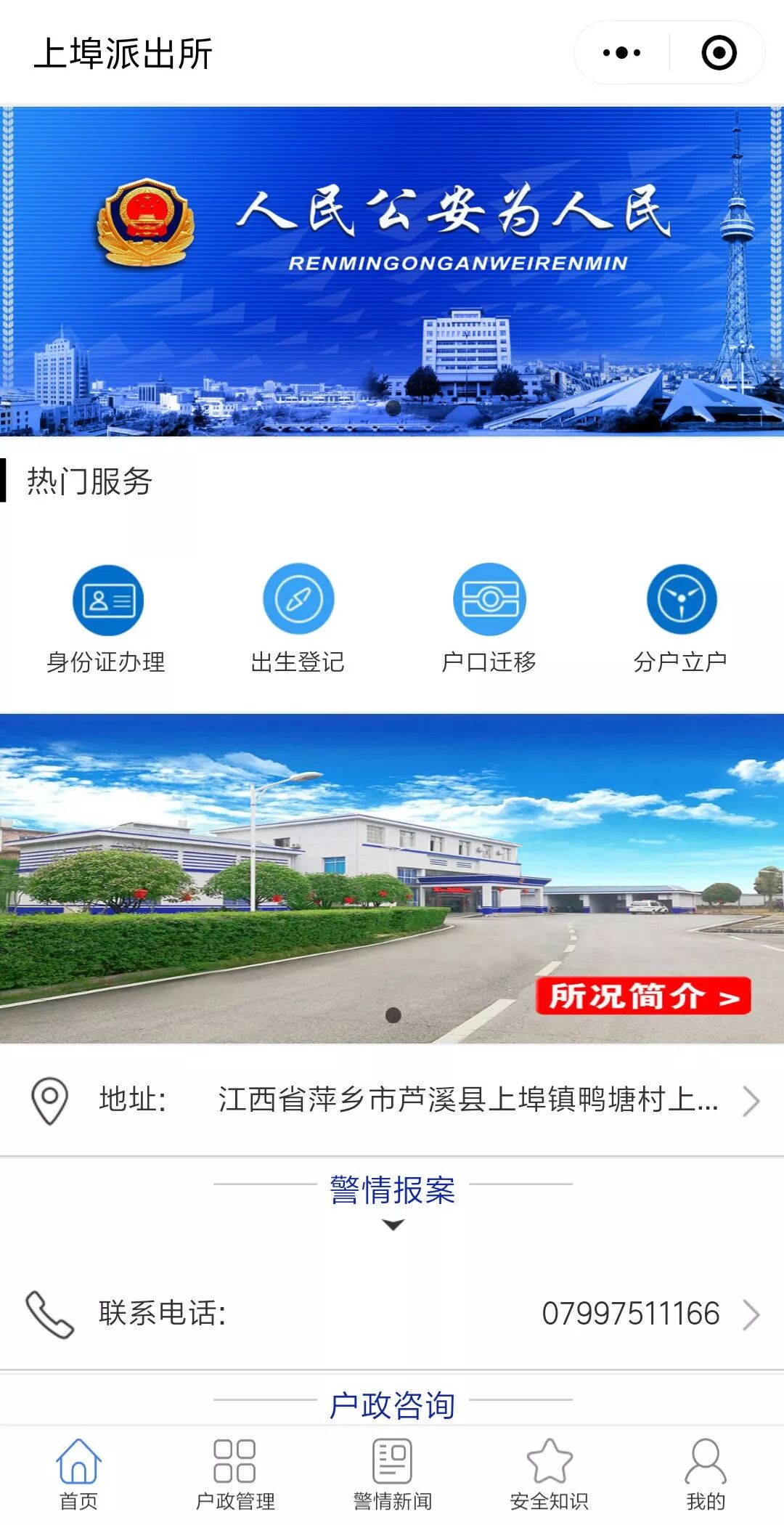Open the 地址 address row
The image size is (784, 1525).
[392, 1100]
